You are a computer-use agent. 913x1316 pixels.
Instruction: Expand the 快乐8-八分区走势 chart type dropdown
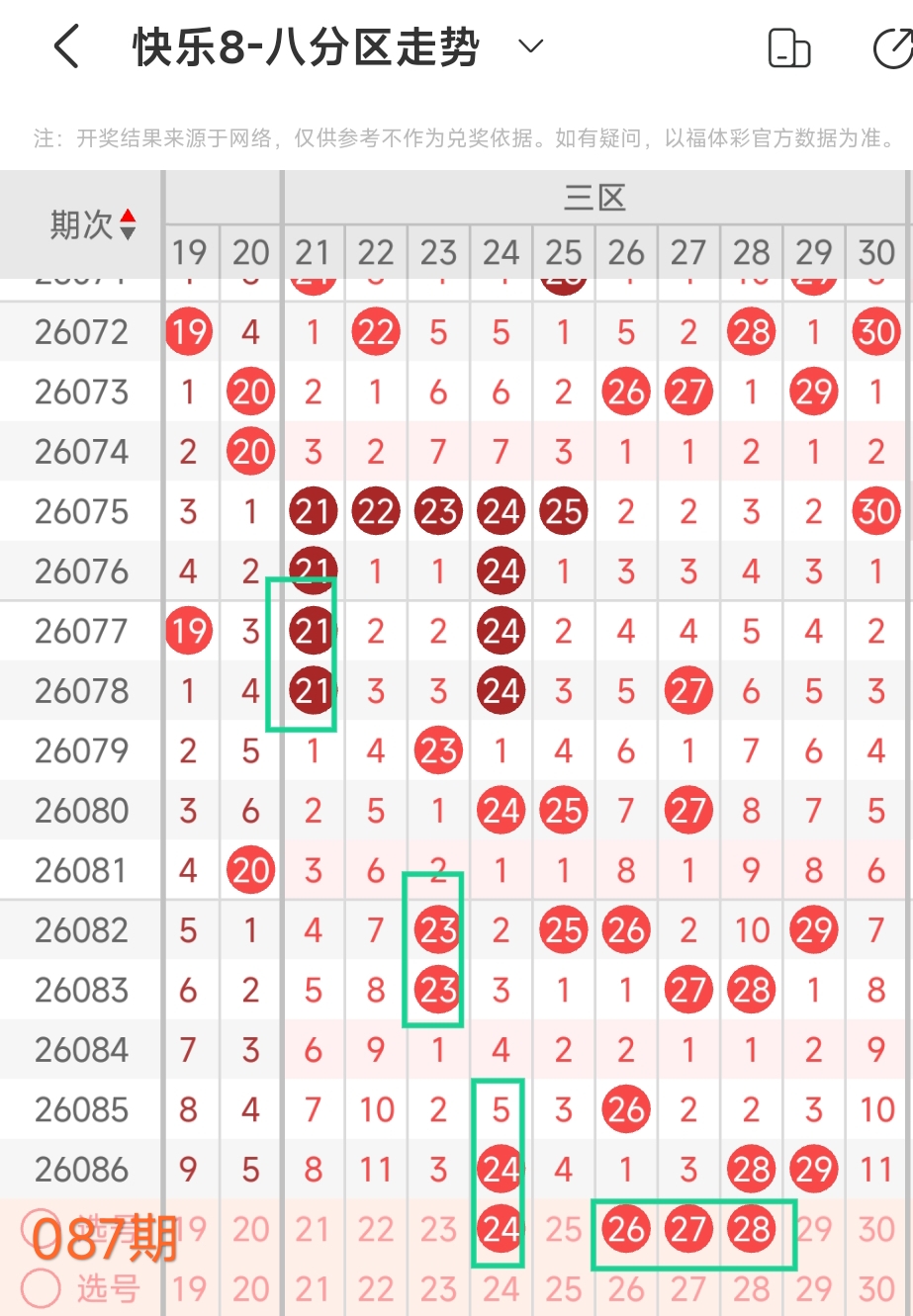(531, 46)
